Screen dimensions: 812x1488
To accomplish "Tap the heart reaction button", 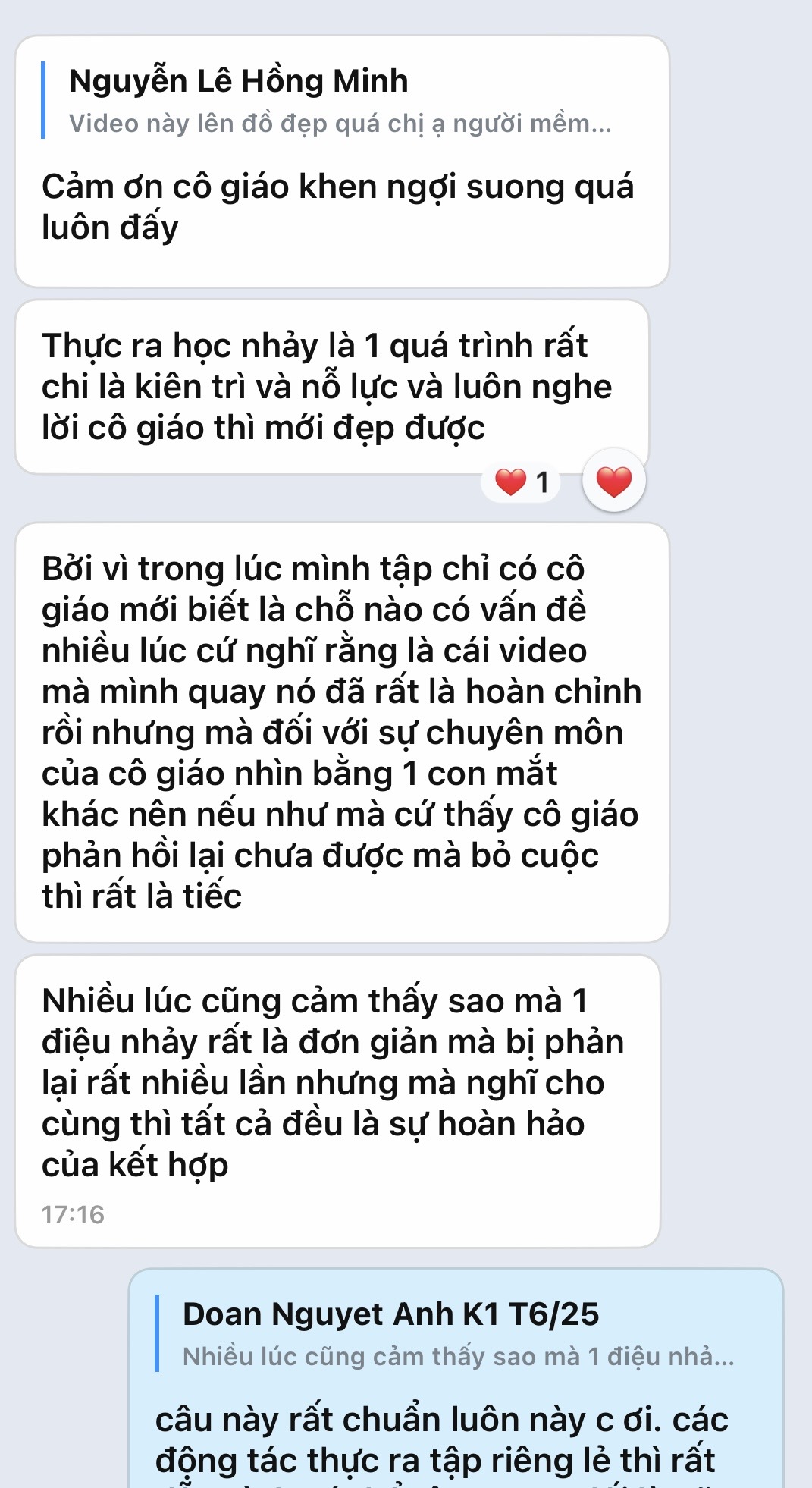I will 613,481.
